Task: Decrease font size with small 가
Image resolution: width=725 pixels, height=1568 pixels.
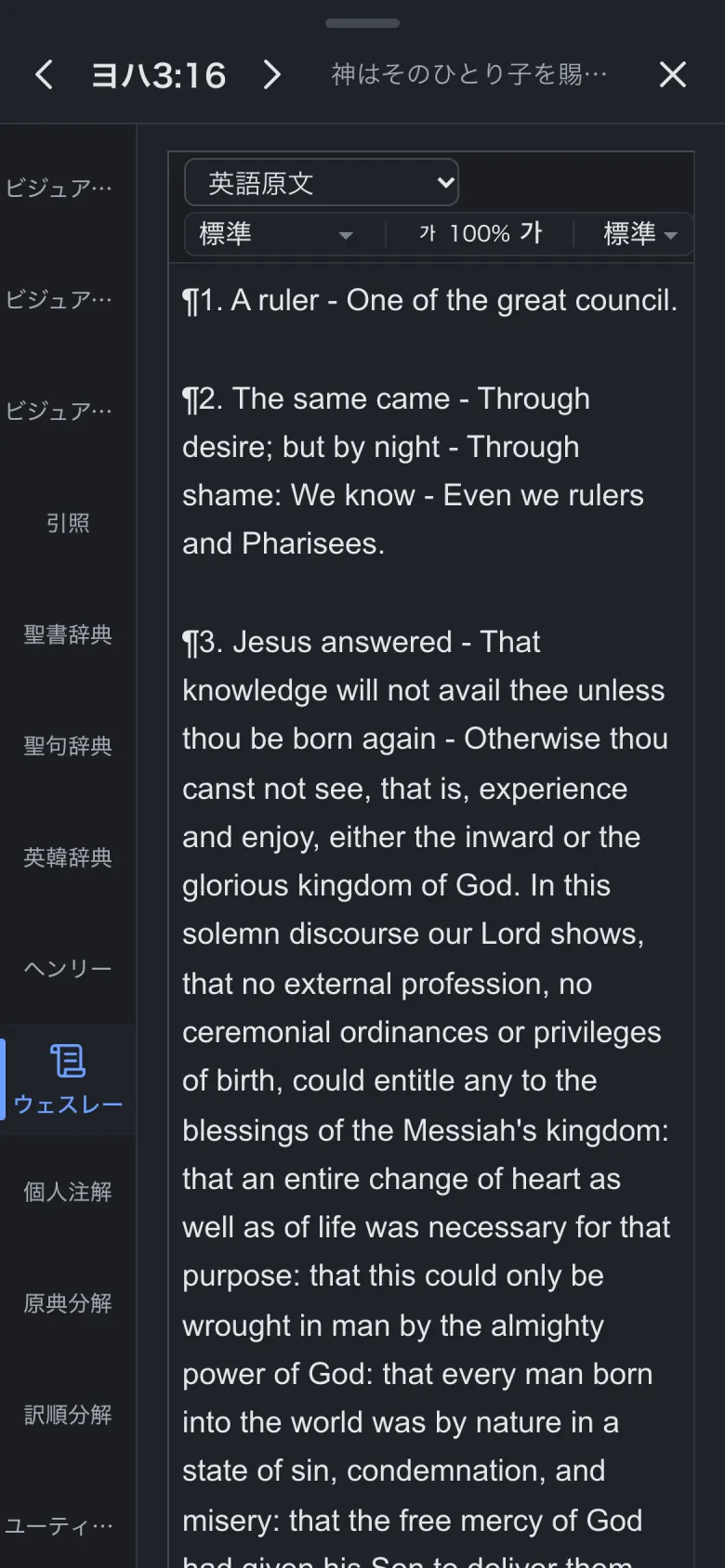Action: coord(427,233)
